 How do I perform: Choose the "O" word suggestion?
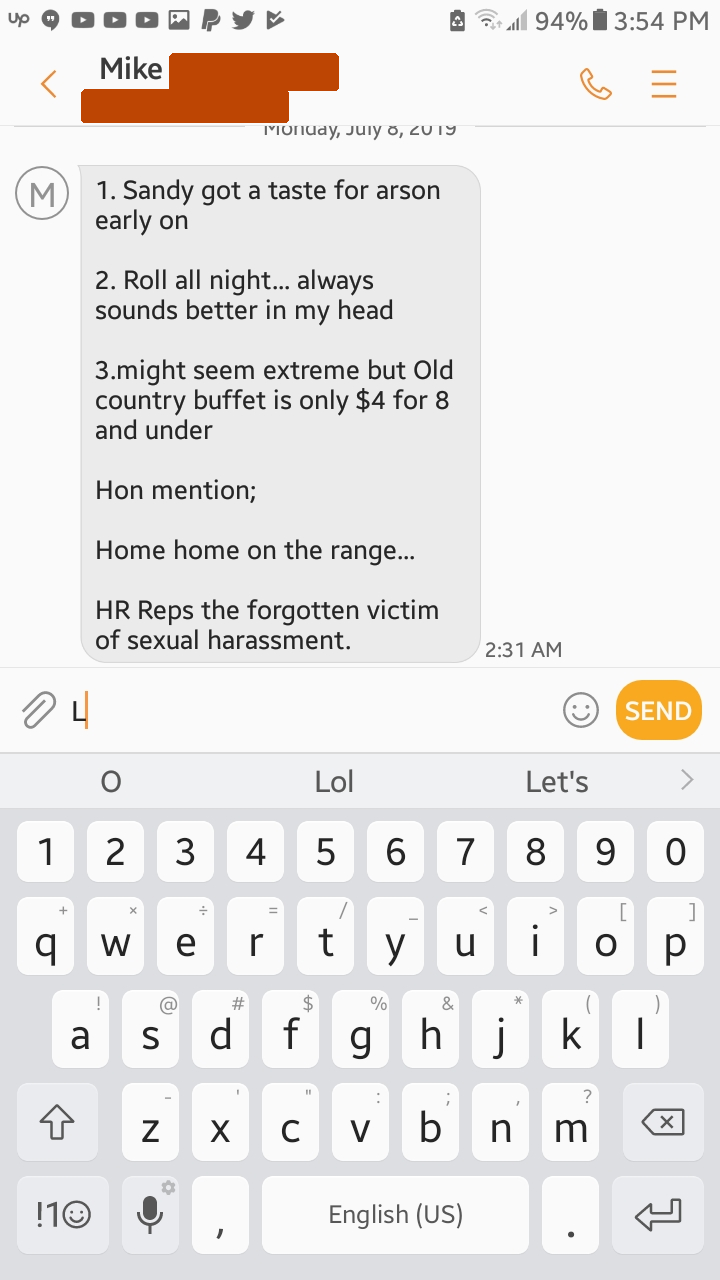111,781
